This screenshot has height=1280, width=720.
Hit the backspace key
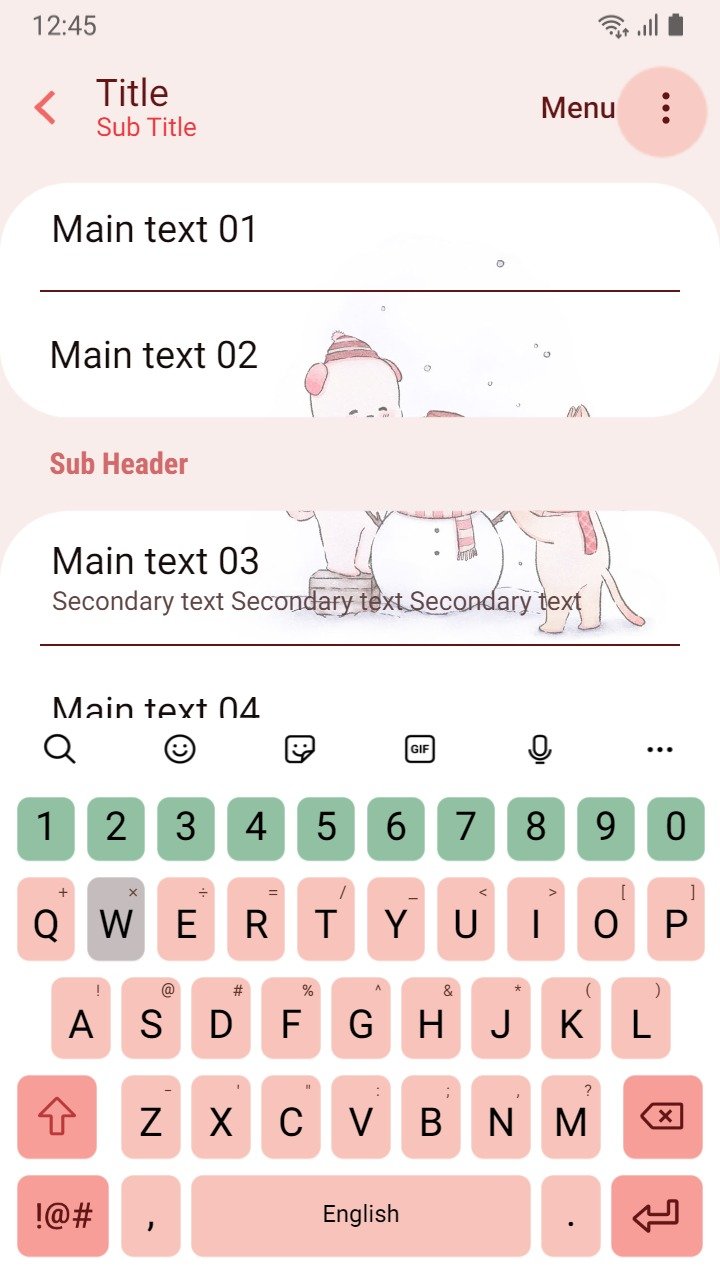click(x=663, y=1117)
